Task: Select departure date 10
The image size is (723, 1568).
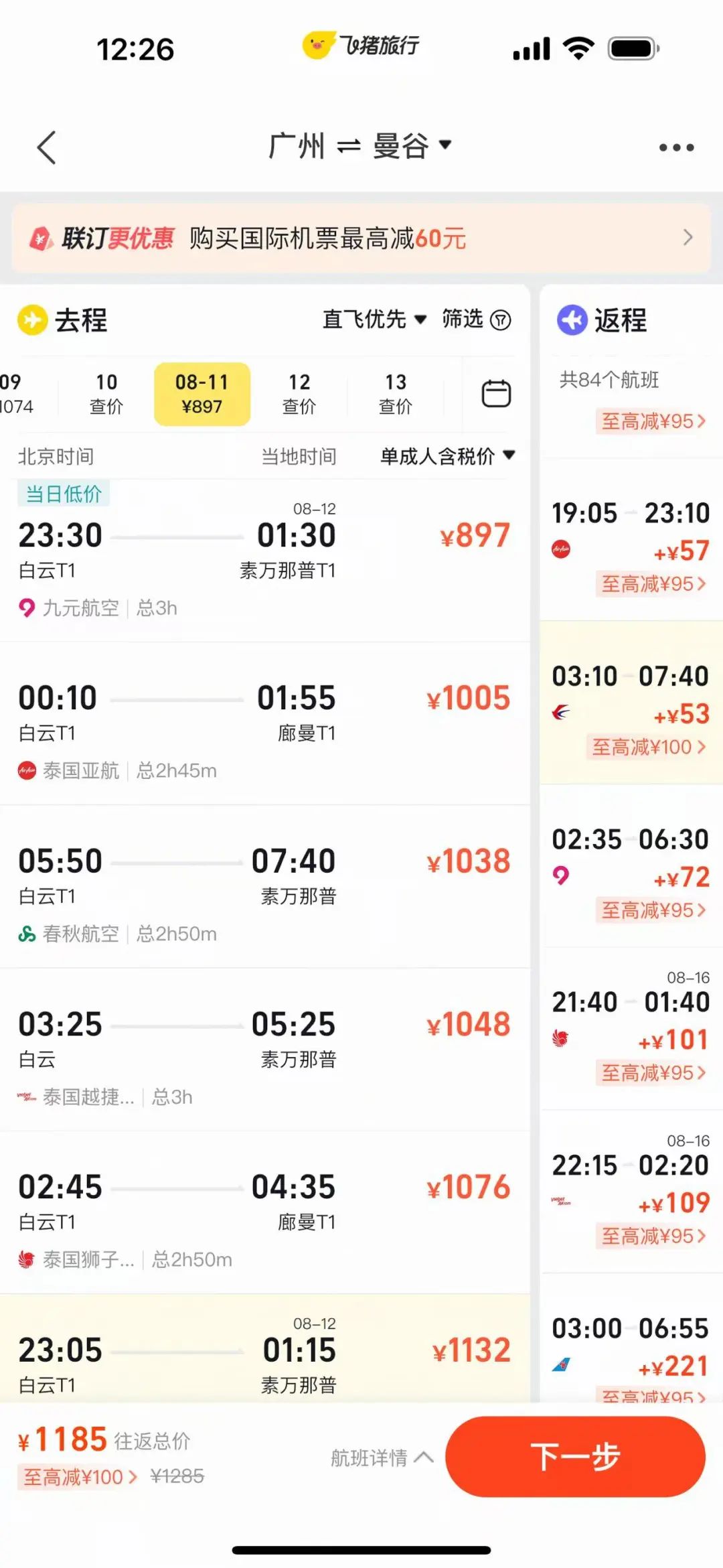Action: coord(106,394)
